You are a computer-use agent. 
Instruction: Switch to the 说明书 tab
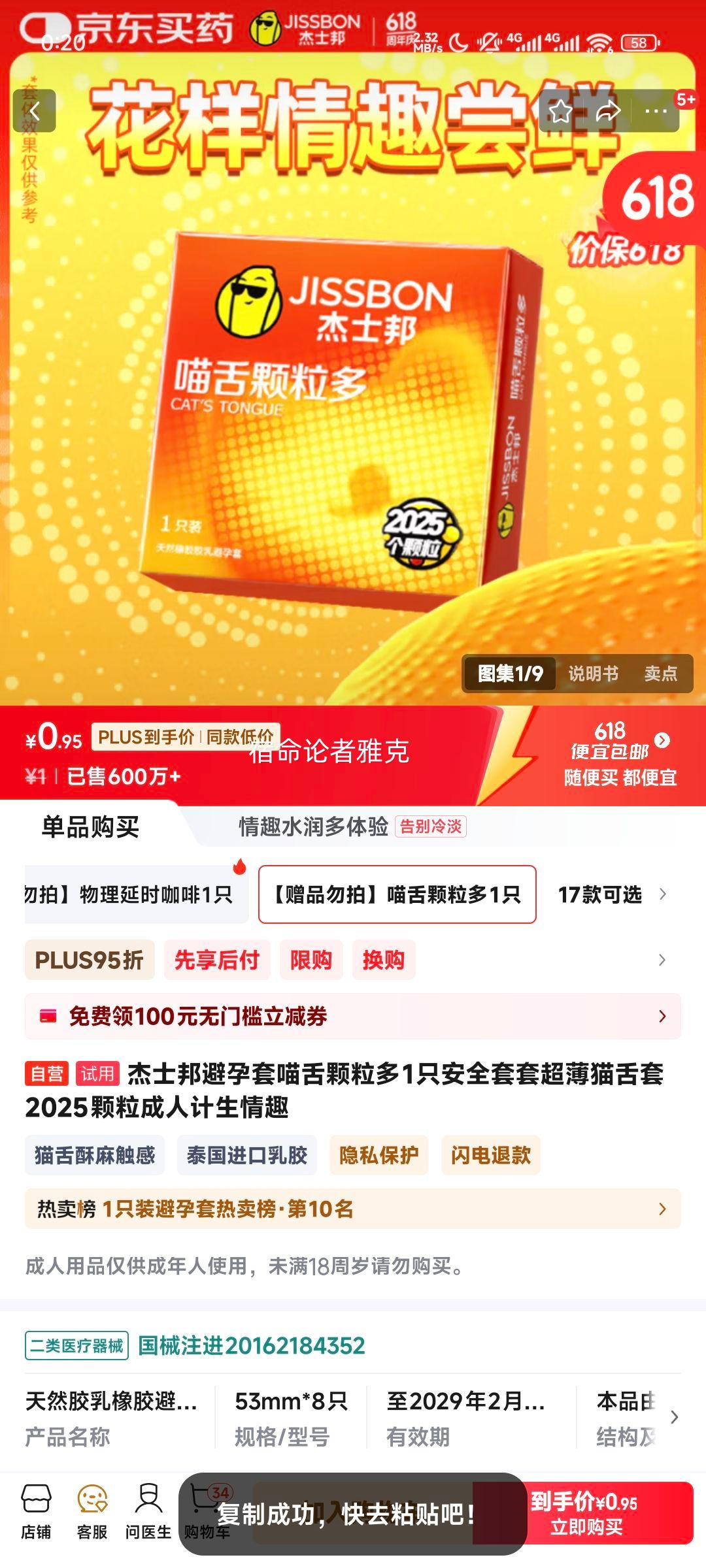pyautogui.click(x=593, y=673)
